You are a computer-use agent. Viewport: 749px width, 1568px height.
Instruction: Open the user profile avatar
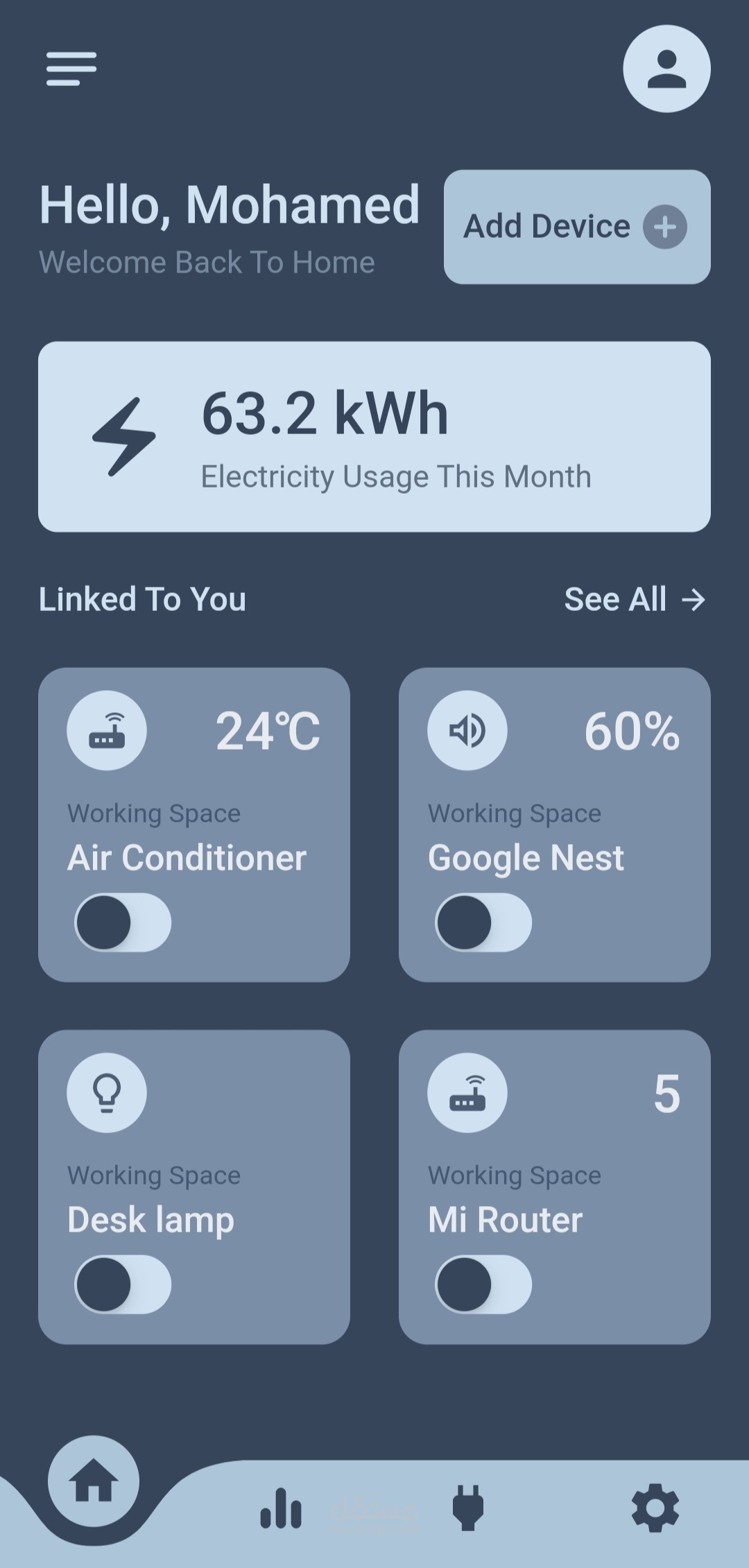pos(666,69)
